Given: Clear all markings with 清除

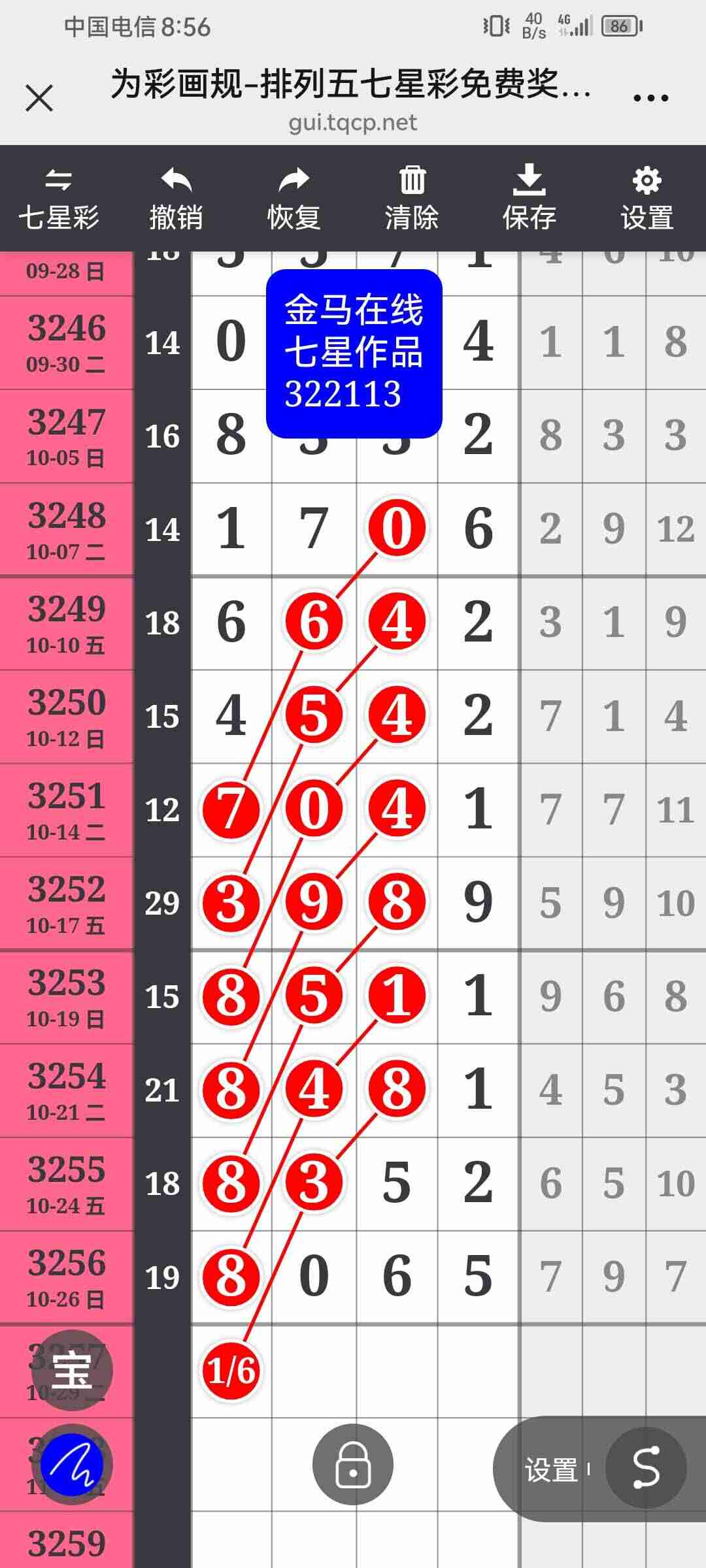Looking at the screenshot, I should (x=411, y=199).
